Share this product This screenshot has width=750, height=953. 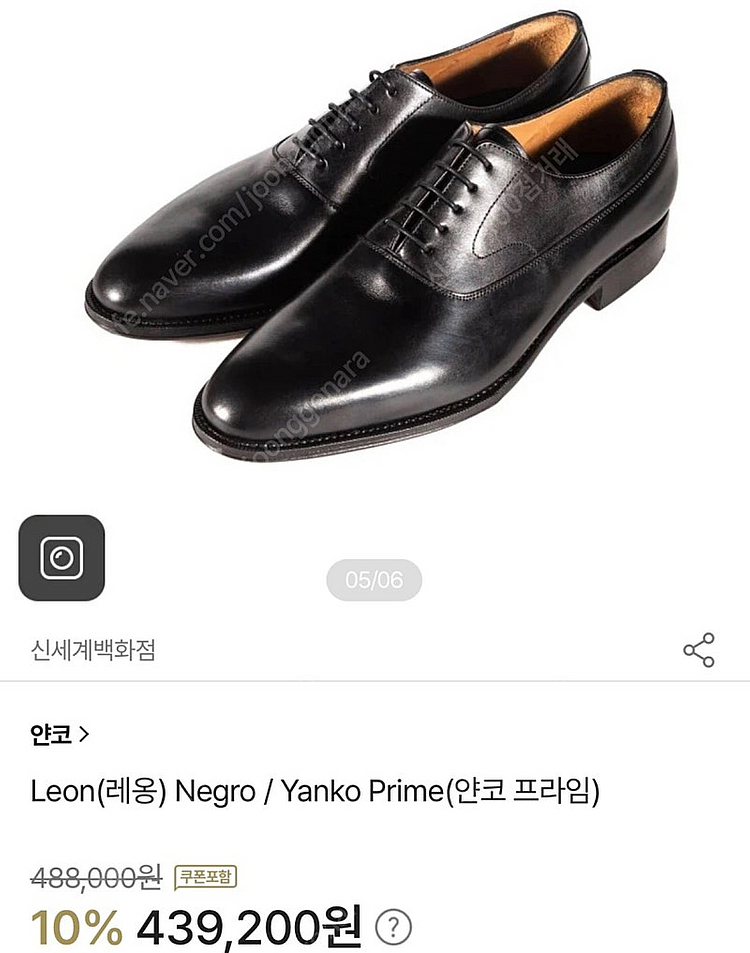(698, 650)
